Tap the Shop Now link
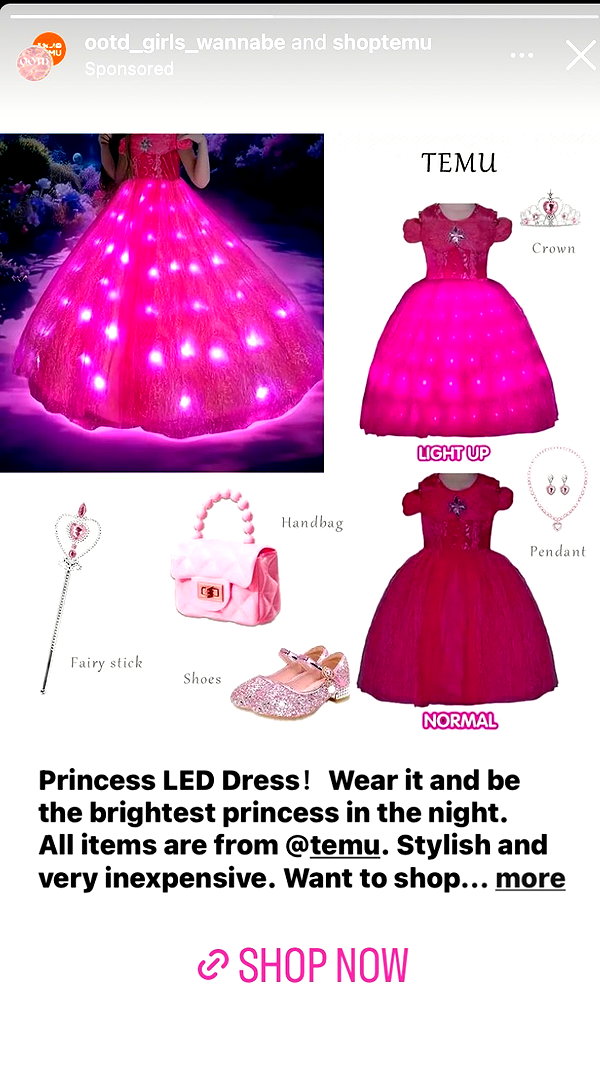Image resolution: width=600 pixels, height=1067 pixels. [302, 965]
